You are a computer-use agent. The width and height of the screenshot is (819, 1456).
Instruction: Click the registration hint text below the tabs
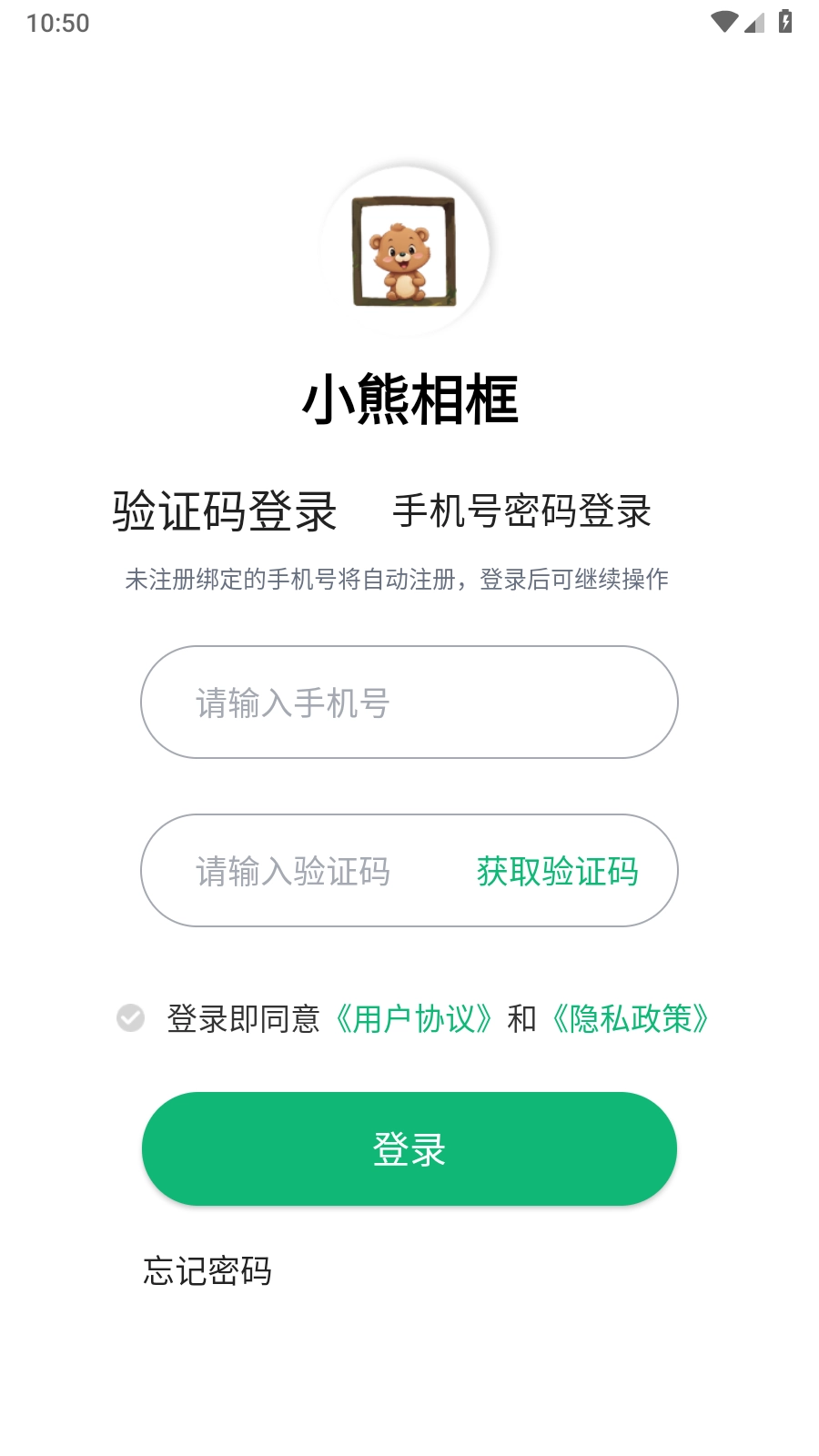[397, 580]
